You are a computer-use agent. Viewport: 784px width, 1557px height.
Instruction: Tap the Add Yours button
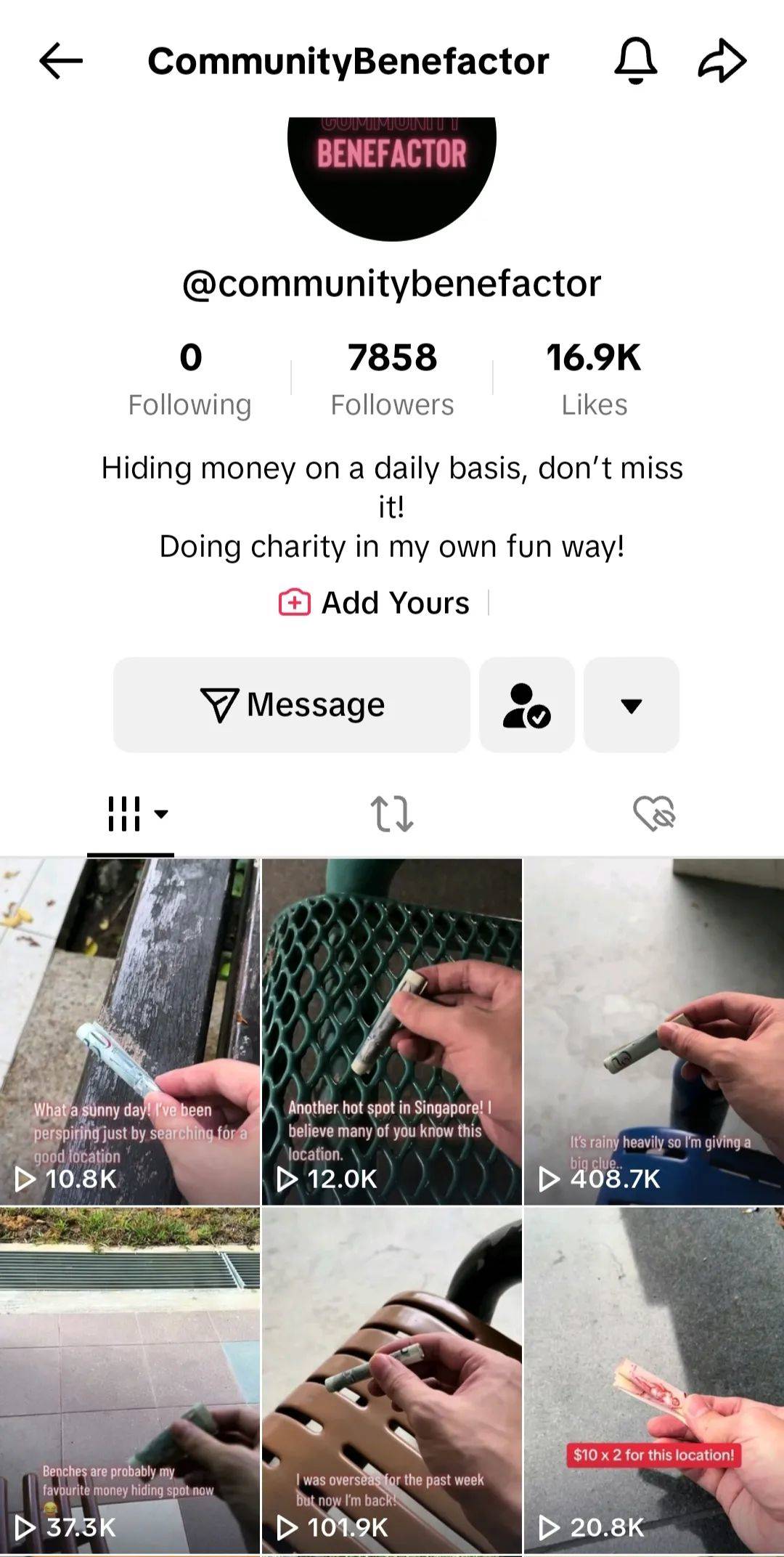[375, 603]
